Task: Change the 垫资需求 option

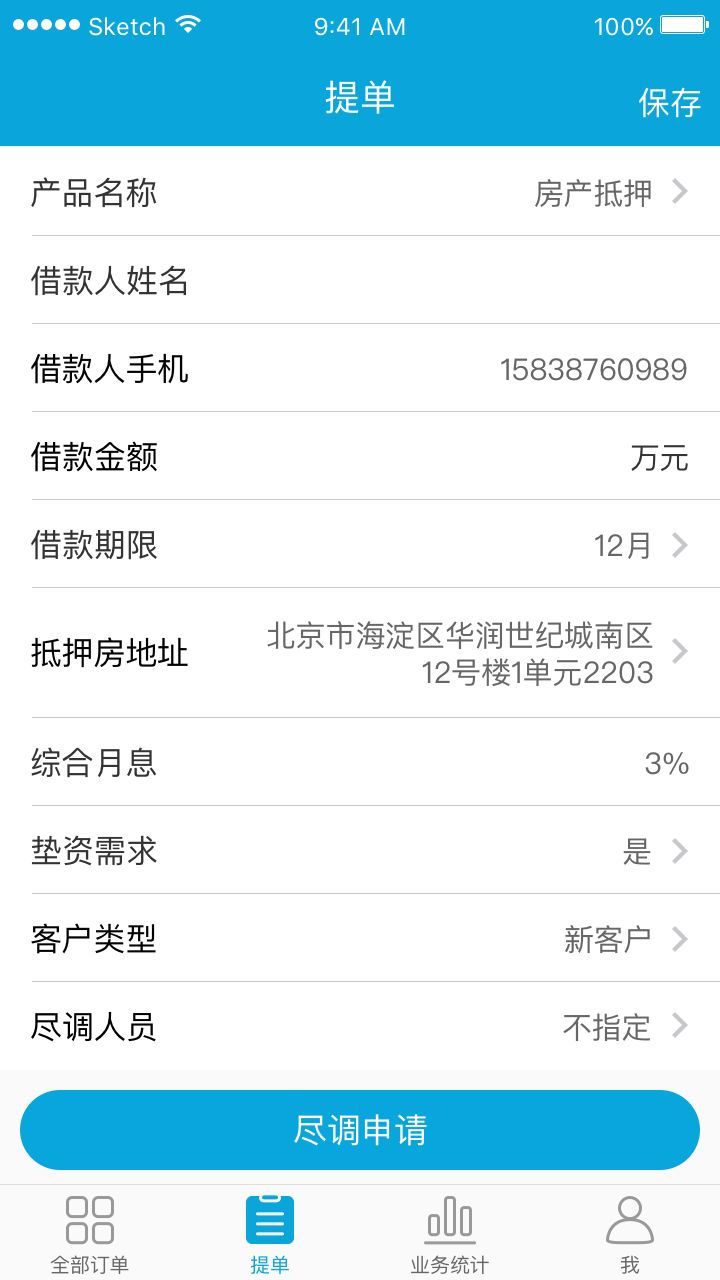Action: (x=360, y=852)
